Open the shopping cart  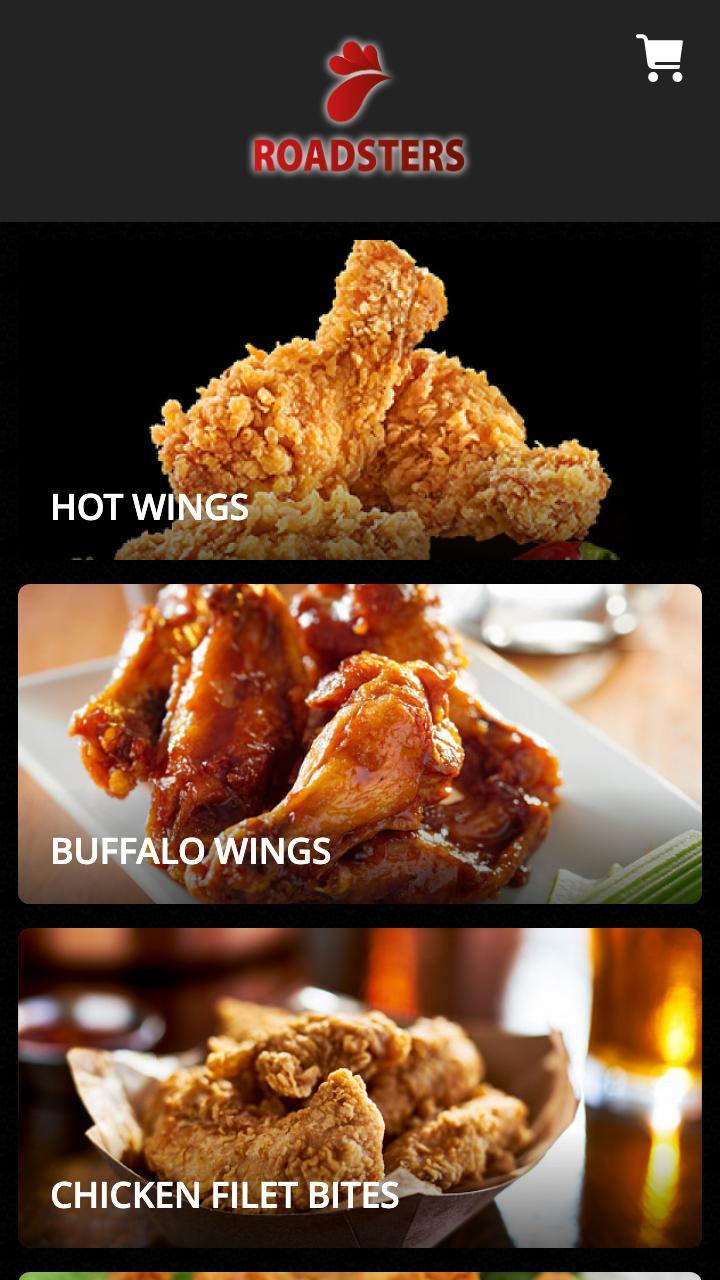660,59
